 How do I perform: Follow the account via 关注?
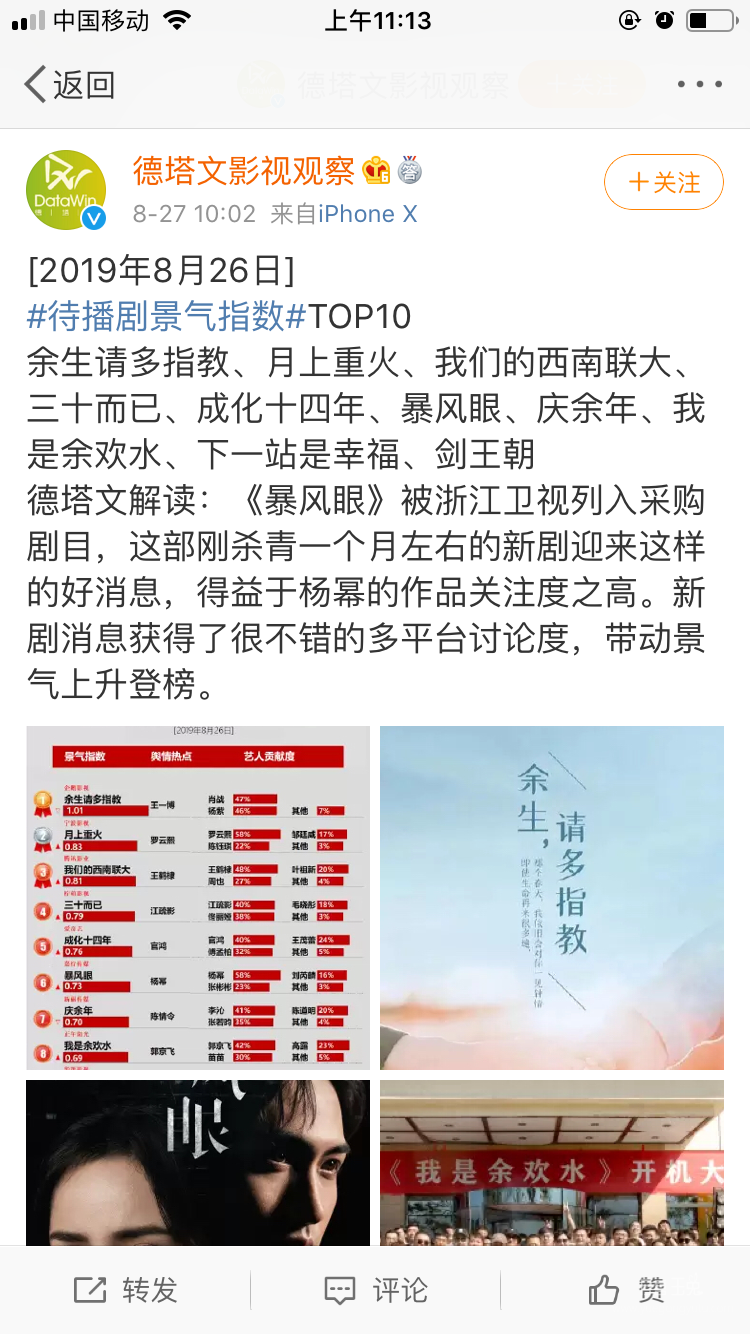663,182
